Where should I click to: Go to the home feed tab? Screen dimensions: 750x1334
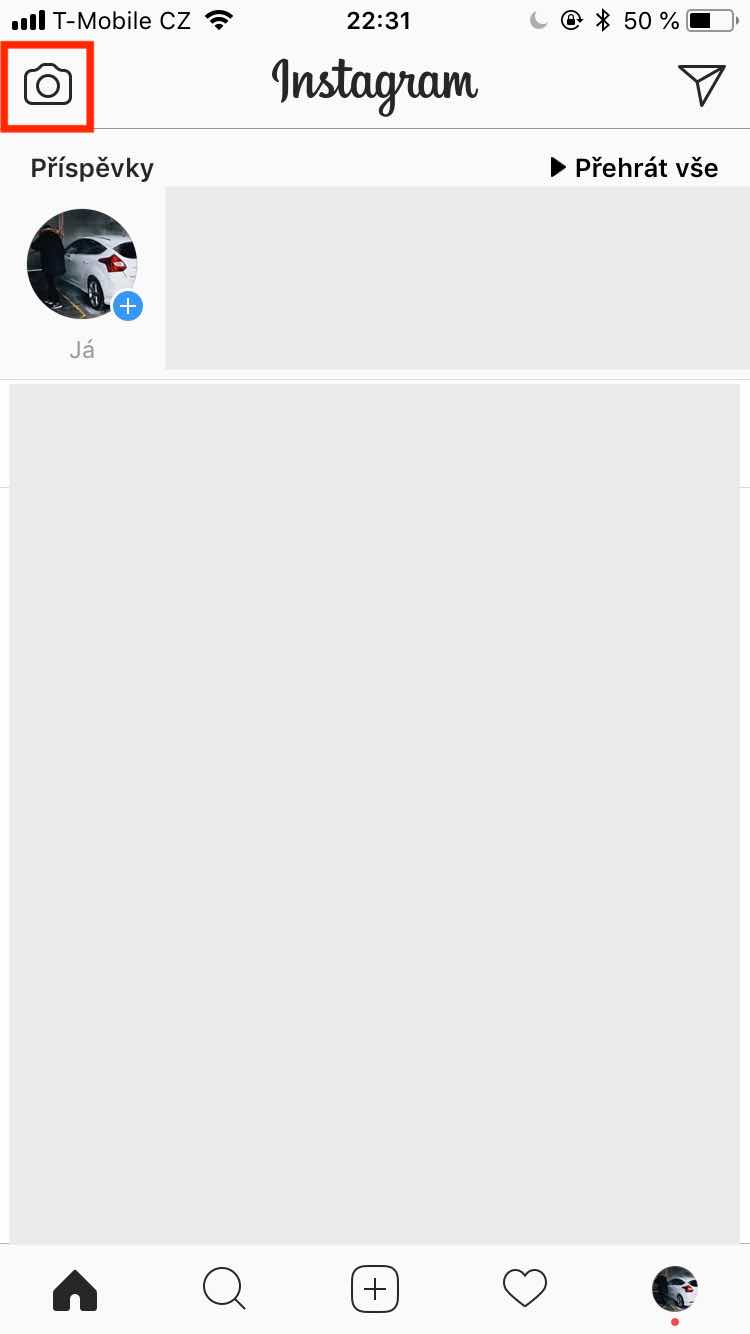pyautogui.click(x=75, y=1289)
